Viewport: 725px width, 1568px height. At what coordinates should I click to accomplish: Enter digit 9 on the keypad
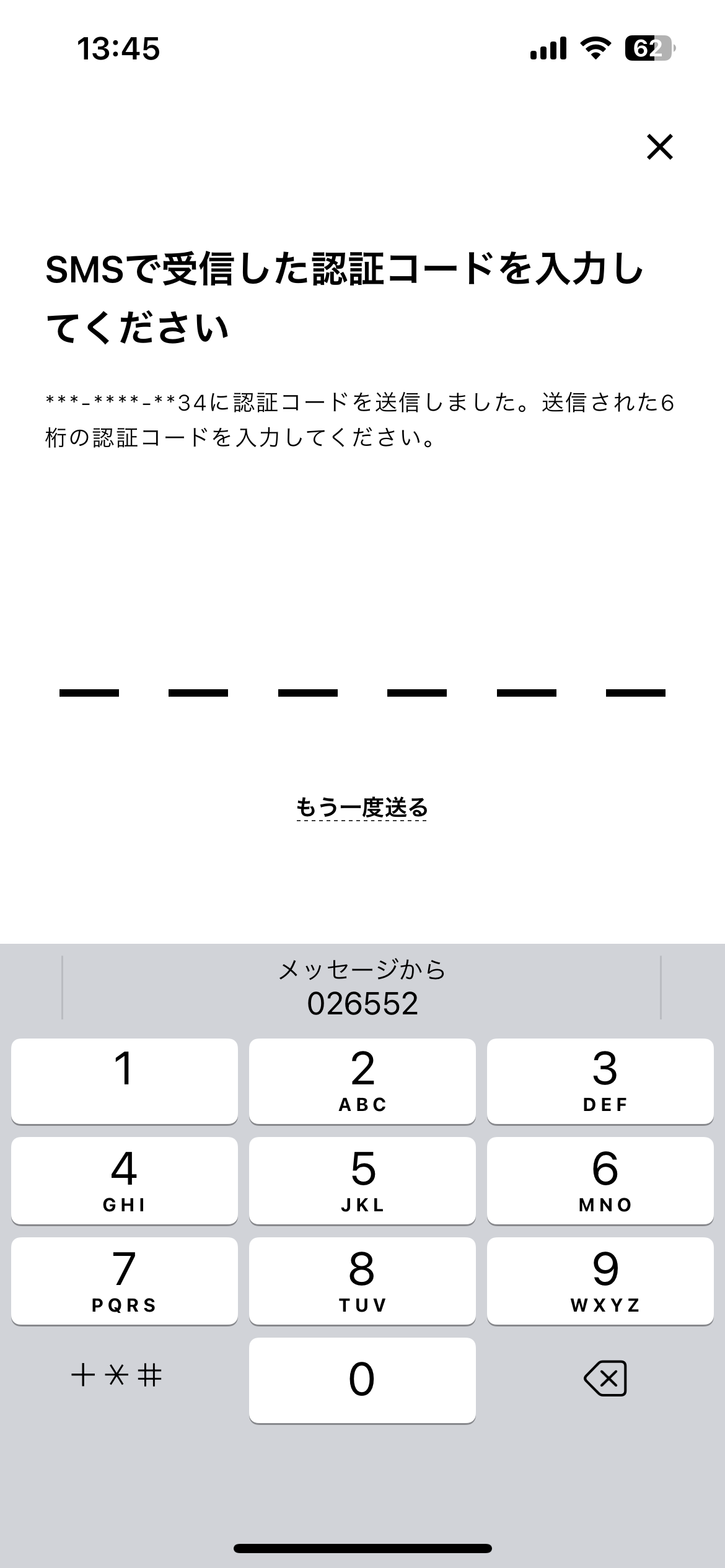[x=600, y=1281]
